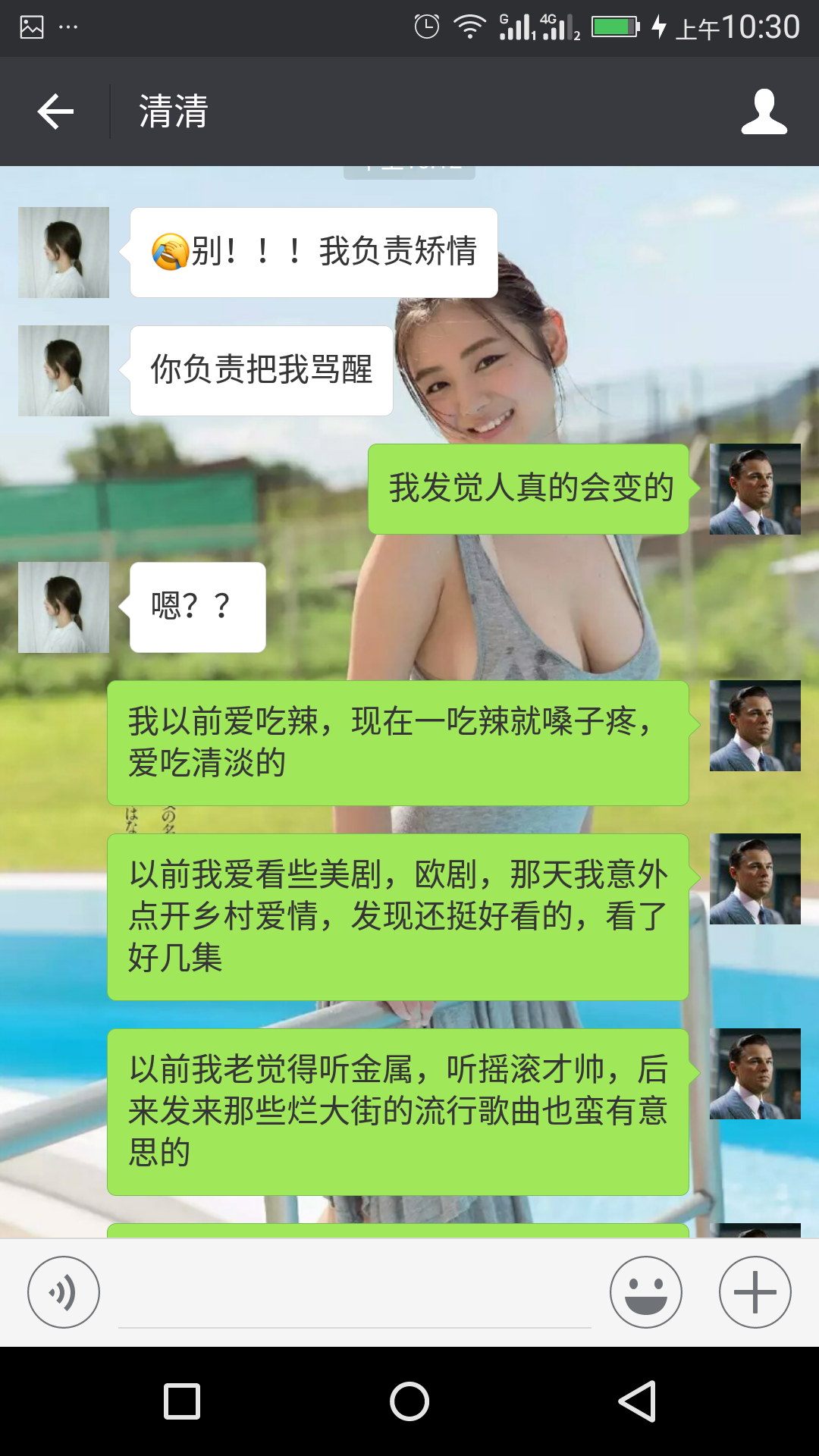Open the plus attachment menu
Screen dimensions: 819x1456
pyautogui.click(x=755, y=1292)
